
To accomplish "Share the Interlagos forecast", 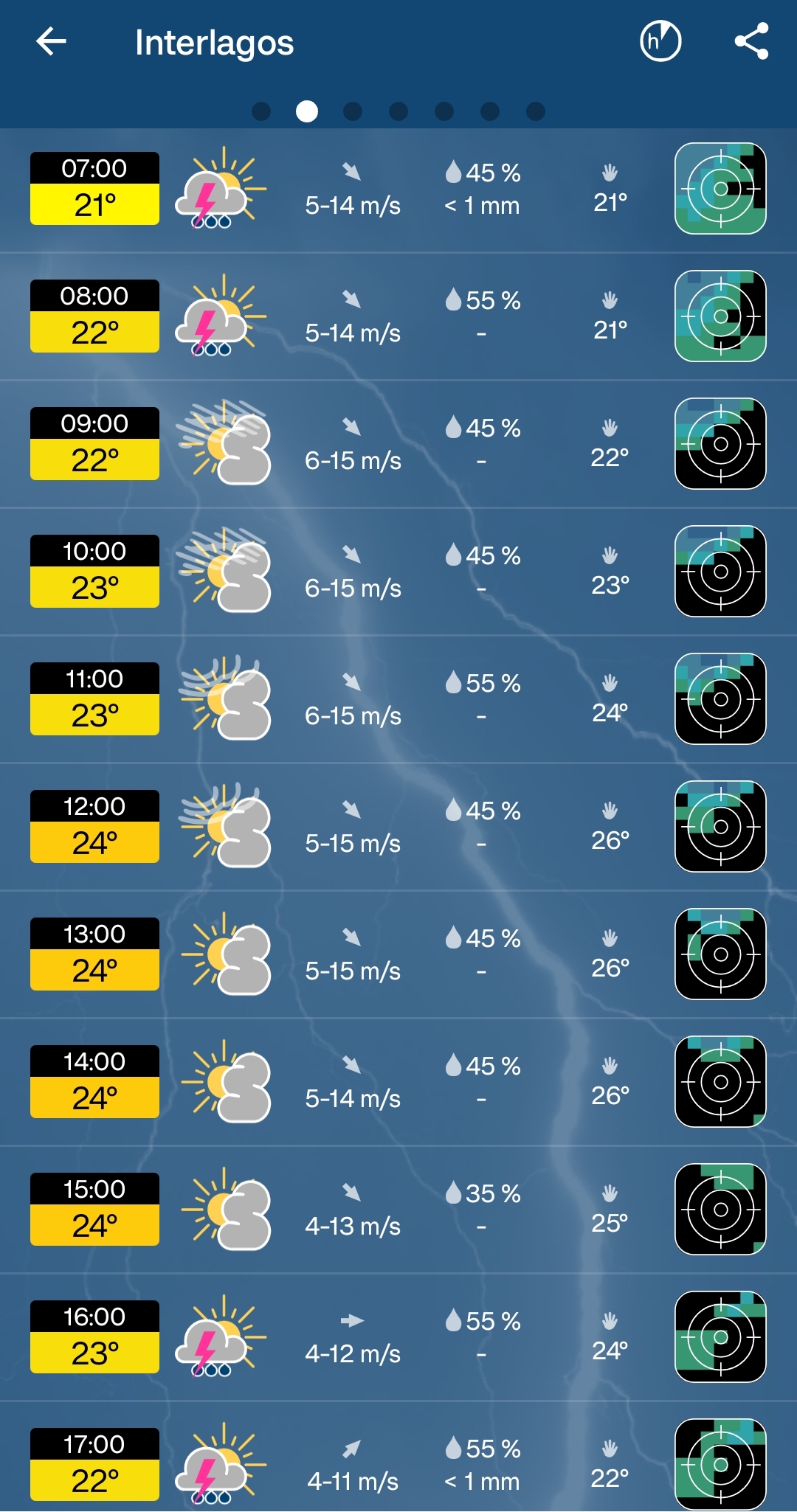I will (x=751, y=41).
